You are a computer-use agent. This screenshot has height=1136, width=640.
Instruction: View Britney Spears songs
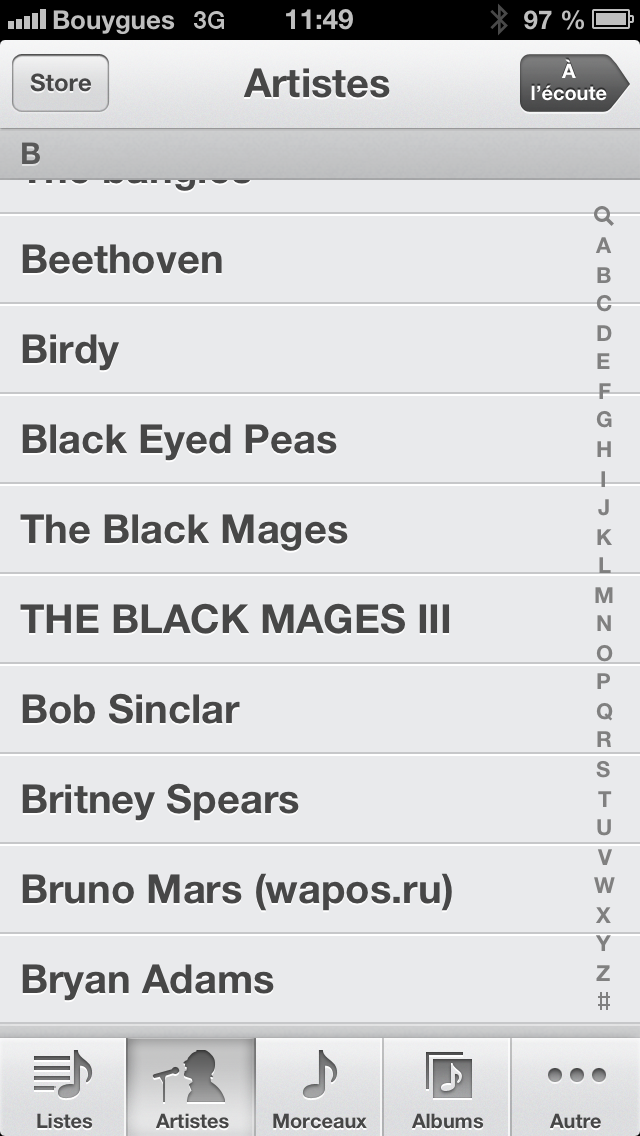coord(290,800)
